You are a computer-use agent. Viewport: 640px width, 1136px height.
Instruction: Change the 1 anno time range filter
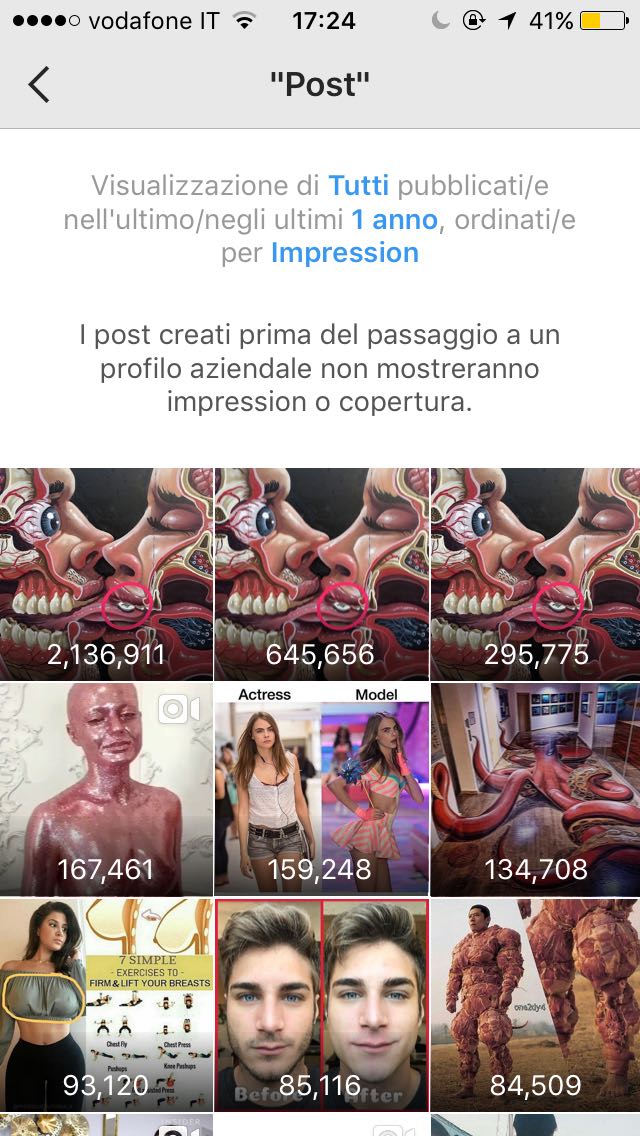[x=395, y=219]
